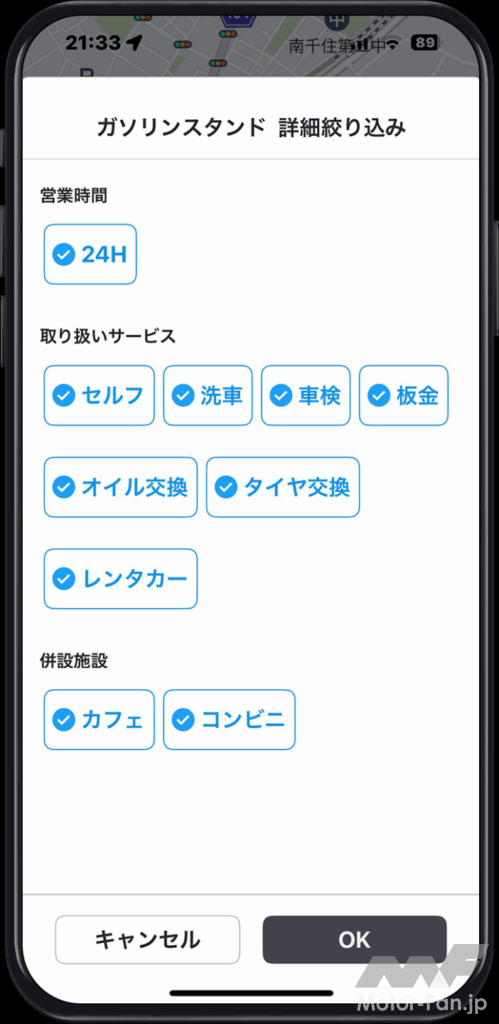Toggle the 板金 filter chip
Viewport: 499px width, 1024px height.
point(404,396)
